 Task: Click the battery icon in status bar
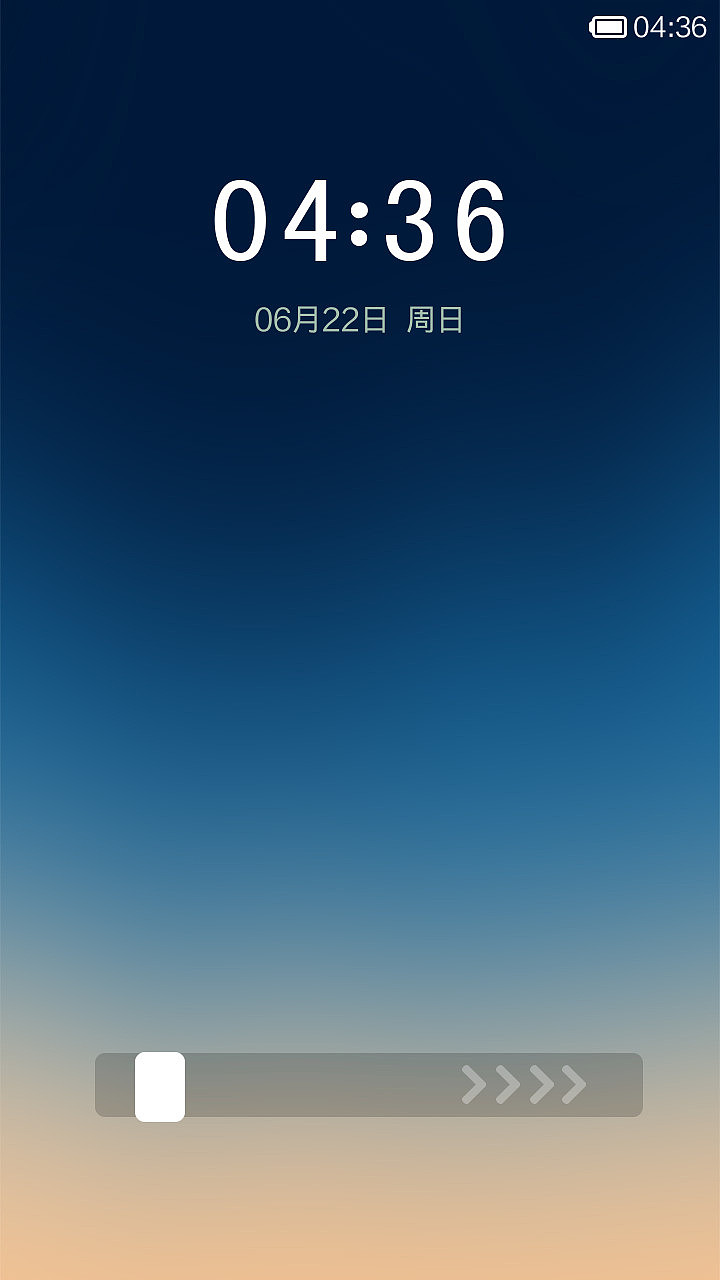(x=608, y=27)
